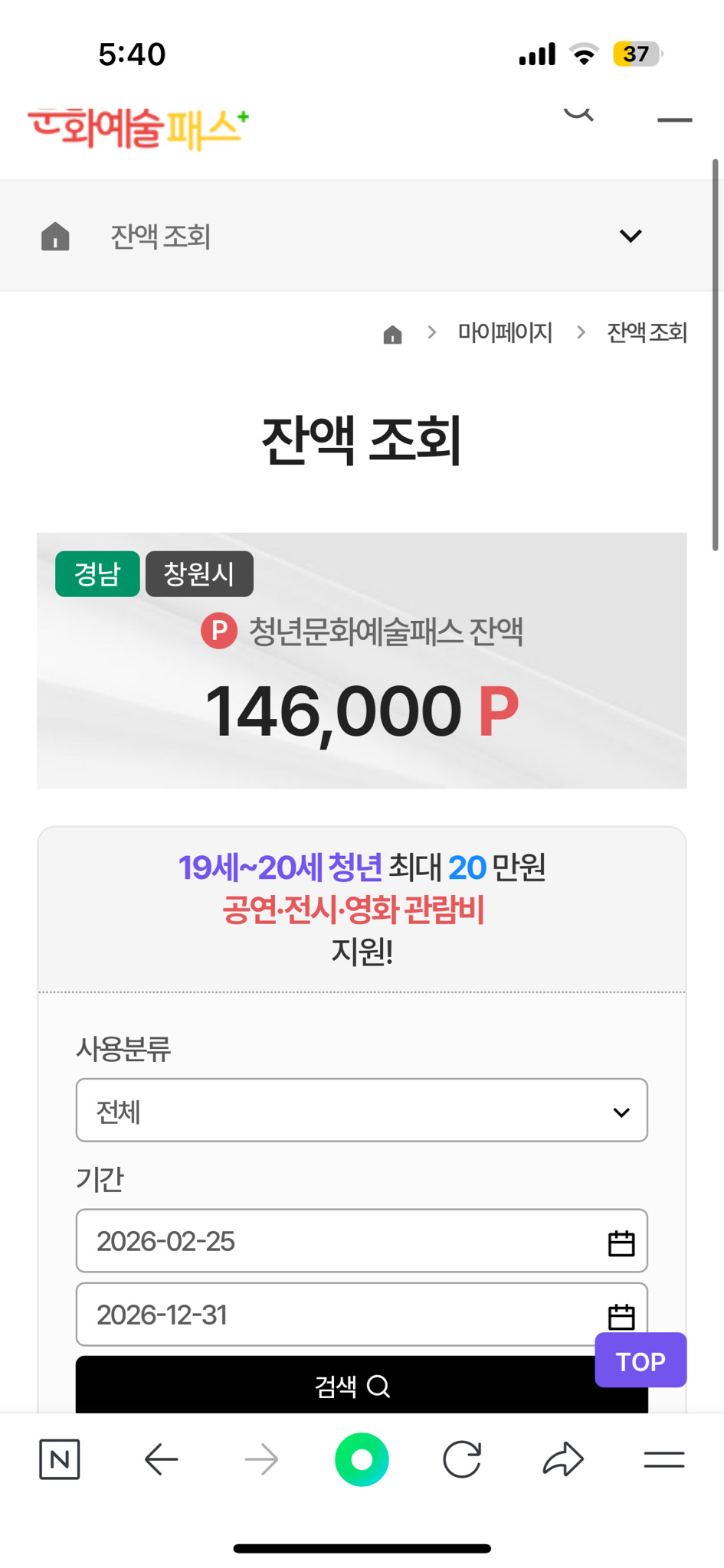
Task: Open the 잔액 조회 section dropdown chevron
Action: point(631,236)
